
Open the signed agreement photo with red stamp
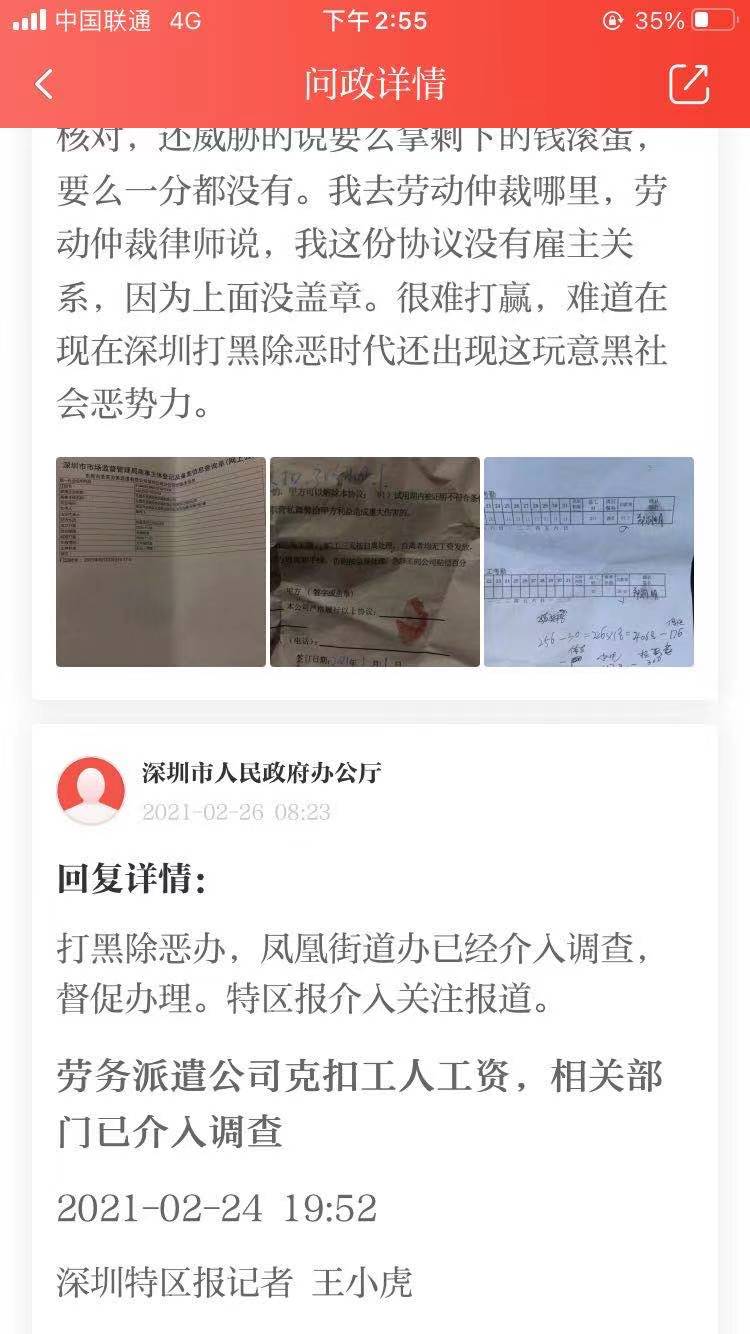click(x=375, y=562)
